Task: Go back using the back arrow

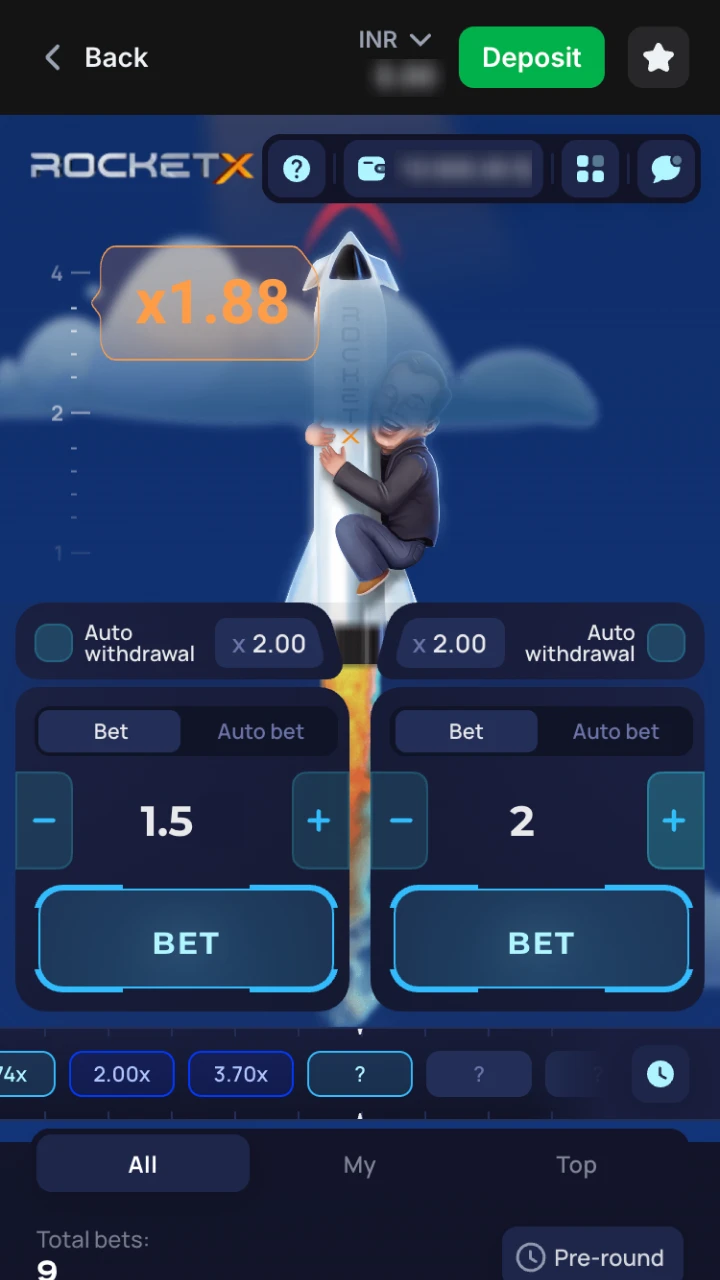Action: click(x=52, y=57)
